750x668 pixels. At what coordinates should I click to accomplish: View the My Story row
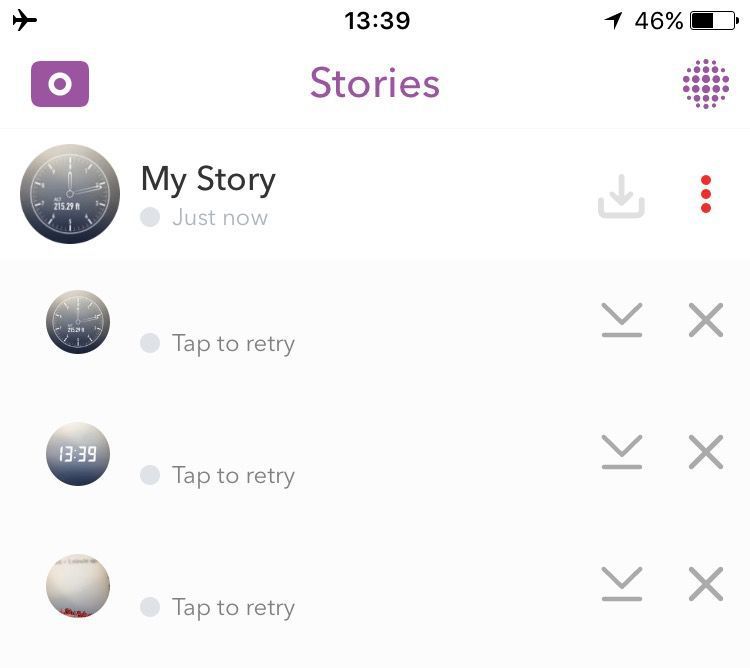coord(208,194)
